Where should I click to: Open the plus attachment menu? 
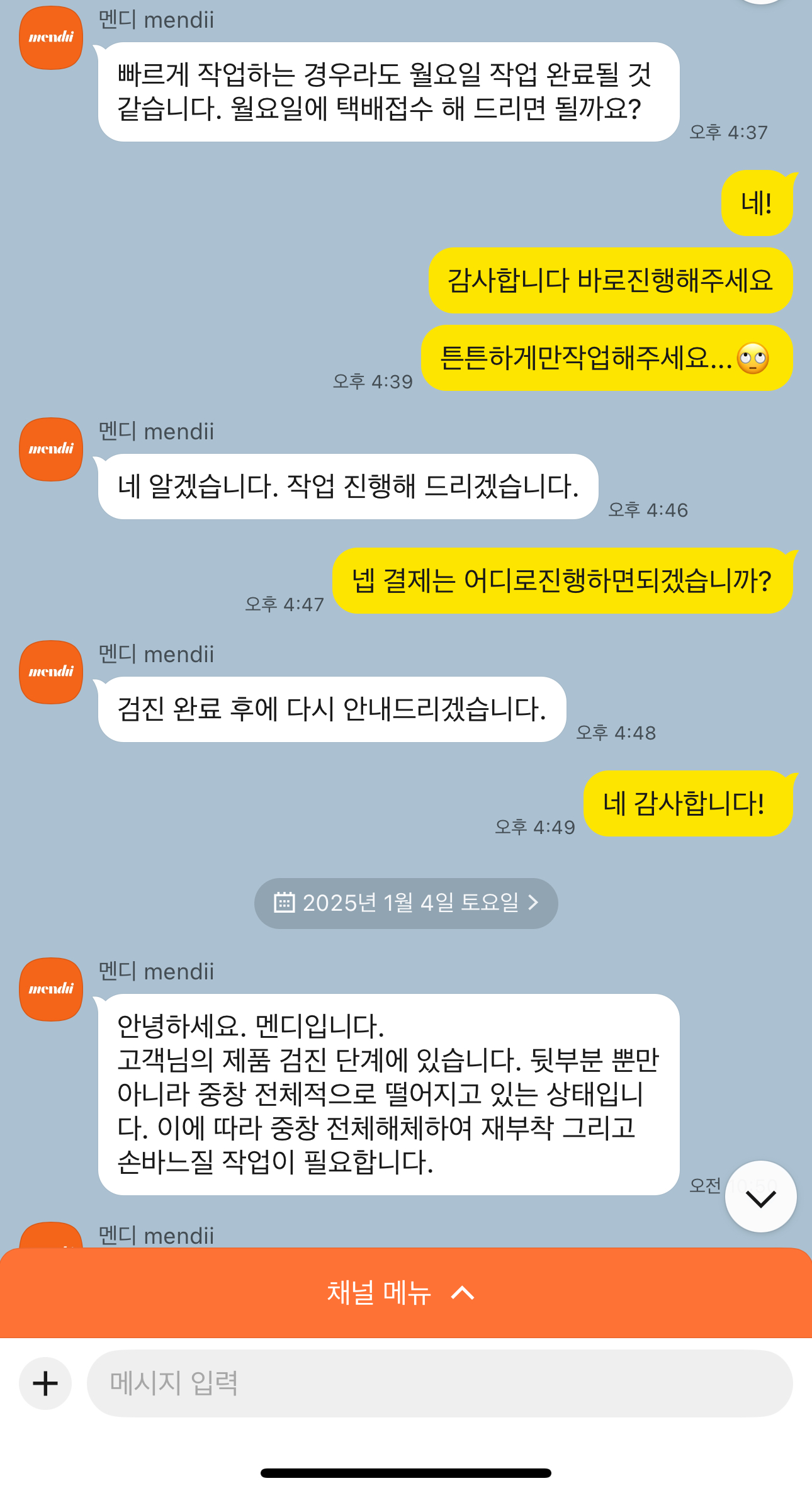coord(45,1383)
